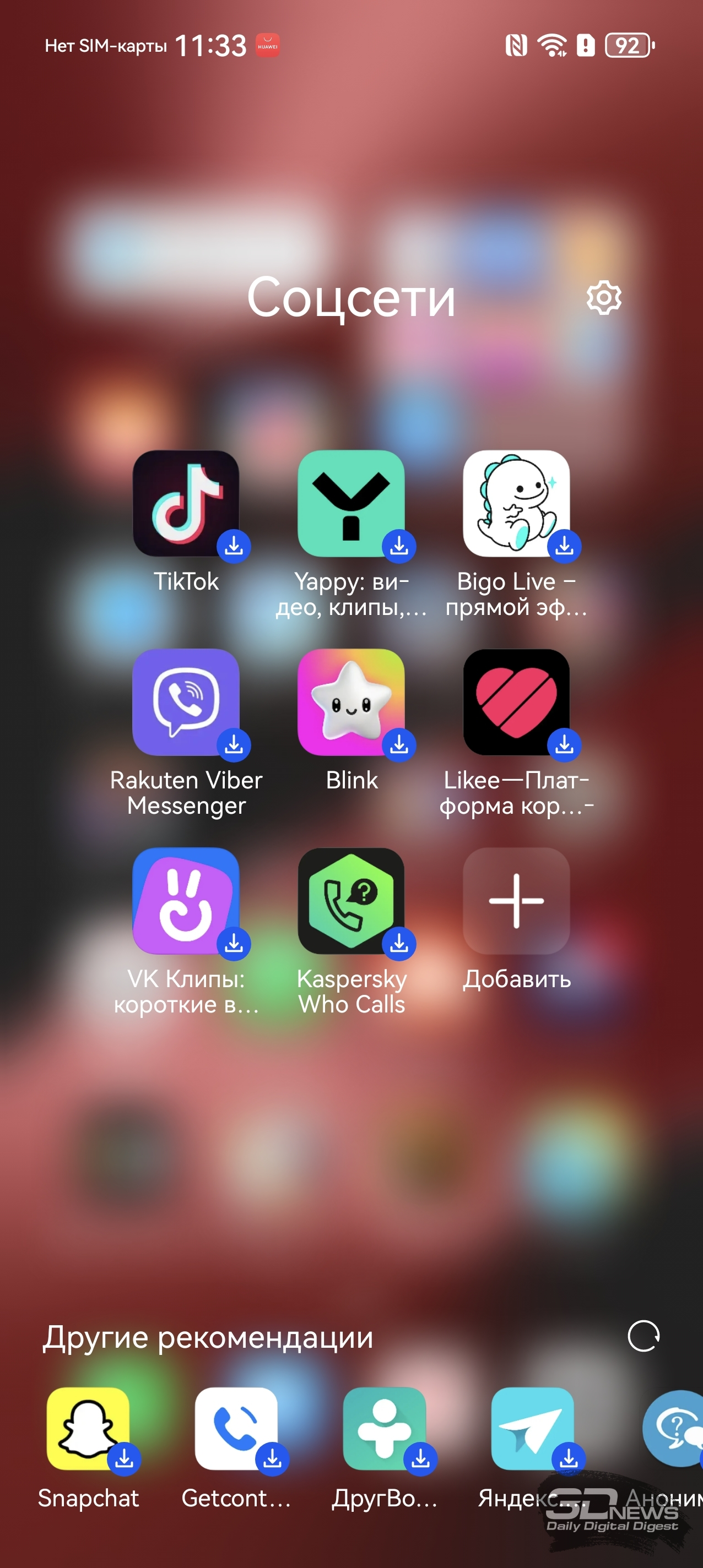Select Rakuten Viber Messenger
The height and width of the screenshot is (1568, 703).
(186, 702)
